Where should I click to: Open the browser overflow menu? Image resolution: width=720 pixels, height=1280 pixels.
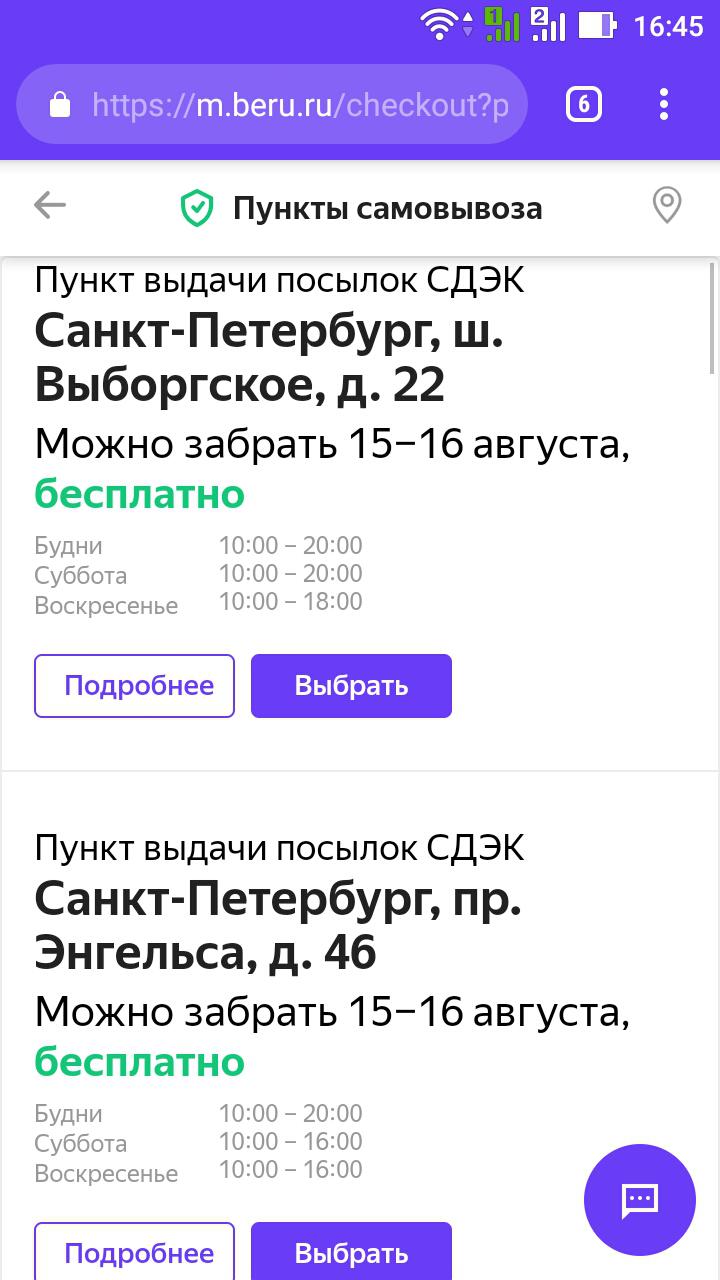(664, 104)
